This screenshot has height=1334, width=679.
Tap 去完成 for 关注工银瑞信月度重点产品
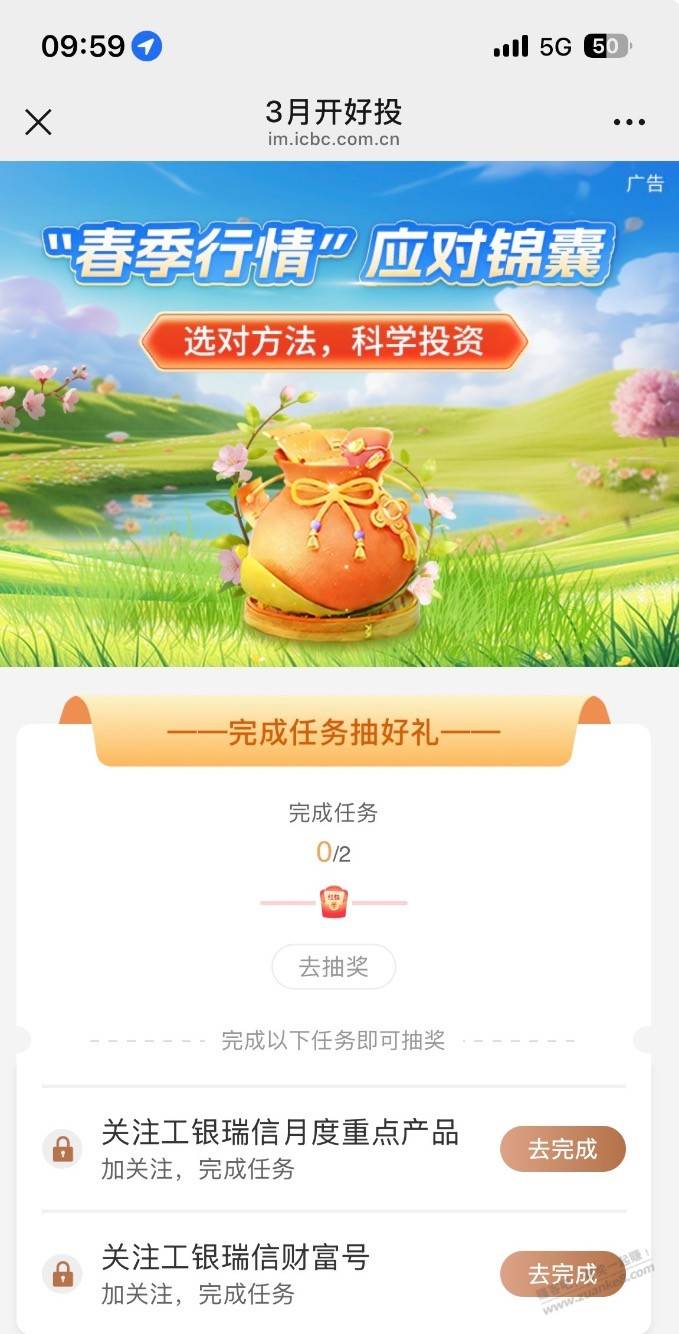click(x=562, y=1149)
